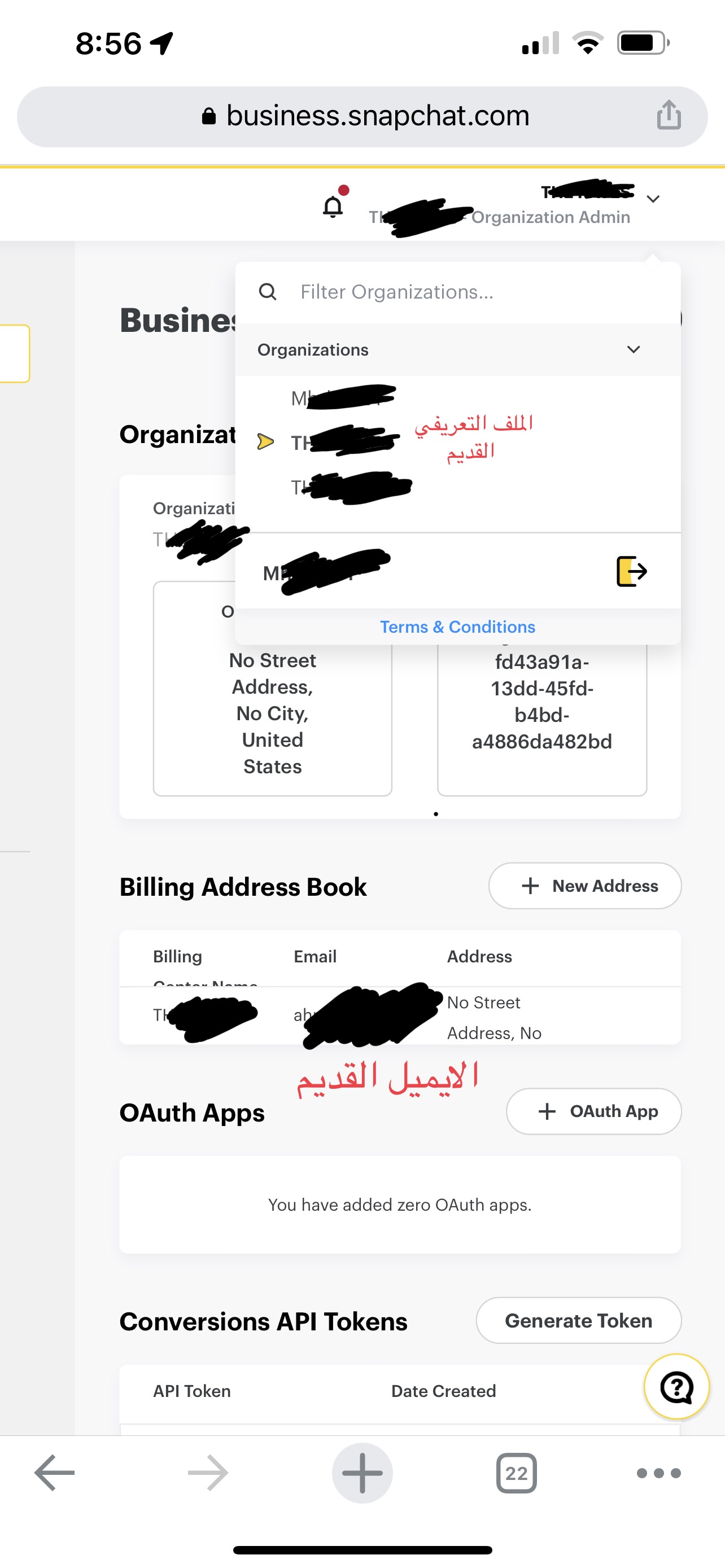Log out using the exit icon
The height and width of the screenshot is (1568, 725).
click(x=631, y=571)
